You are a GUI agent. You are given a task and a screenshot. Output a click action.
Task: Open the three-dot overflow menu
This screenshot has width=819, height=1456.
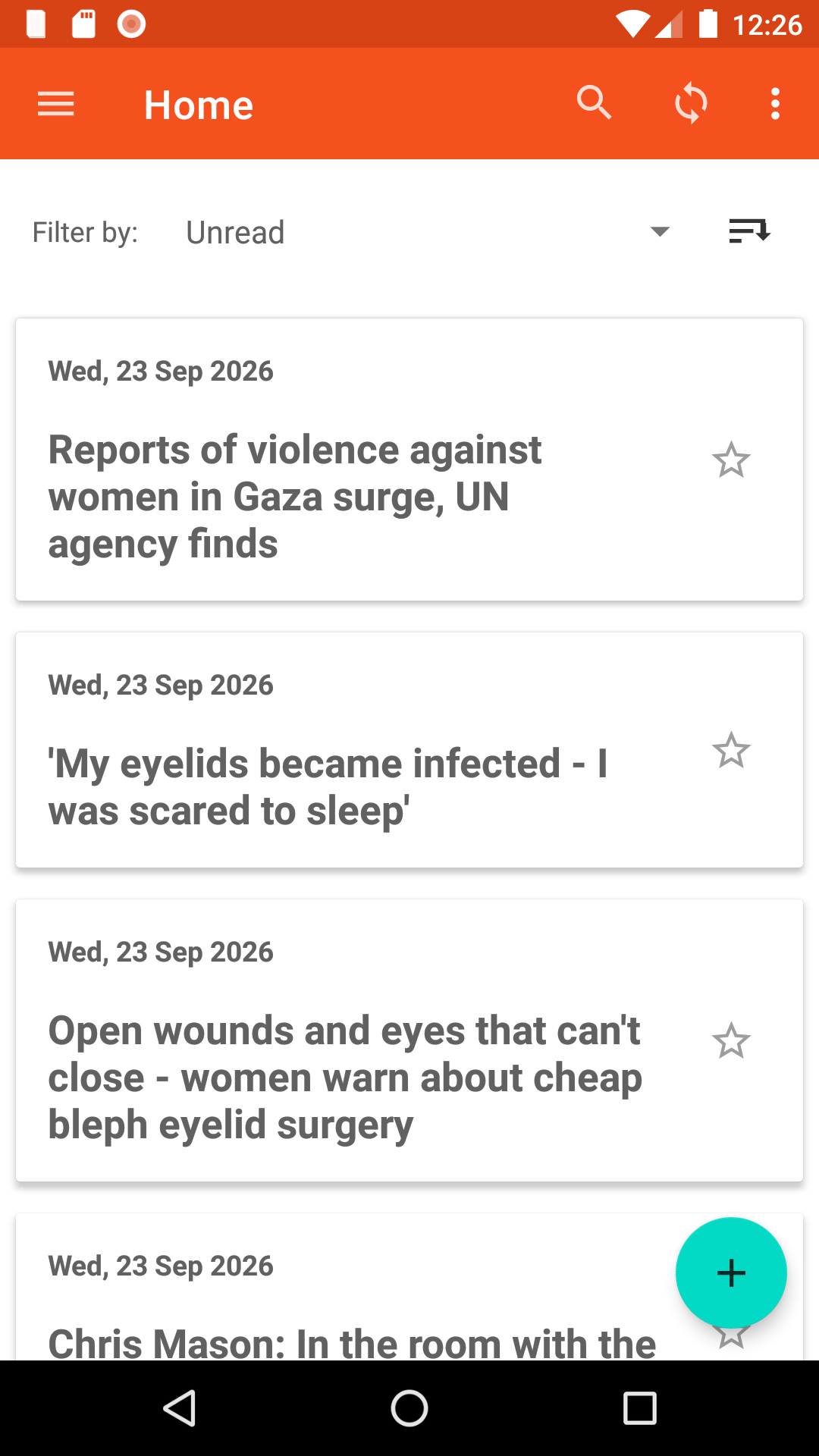click(775, 104)
